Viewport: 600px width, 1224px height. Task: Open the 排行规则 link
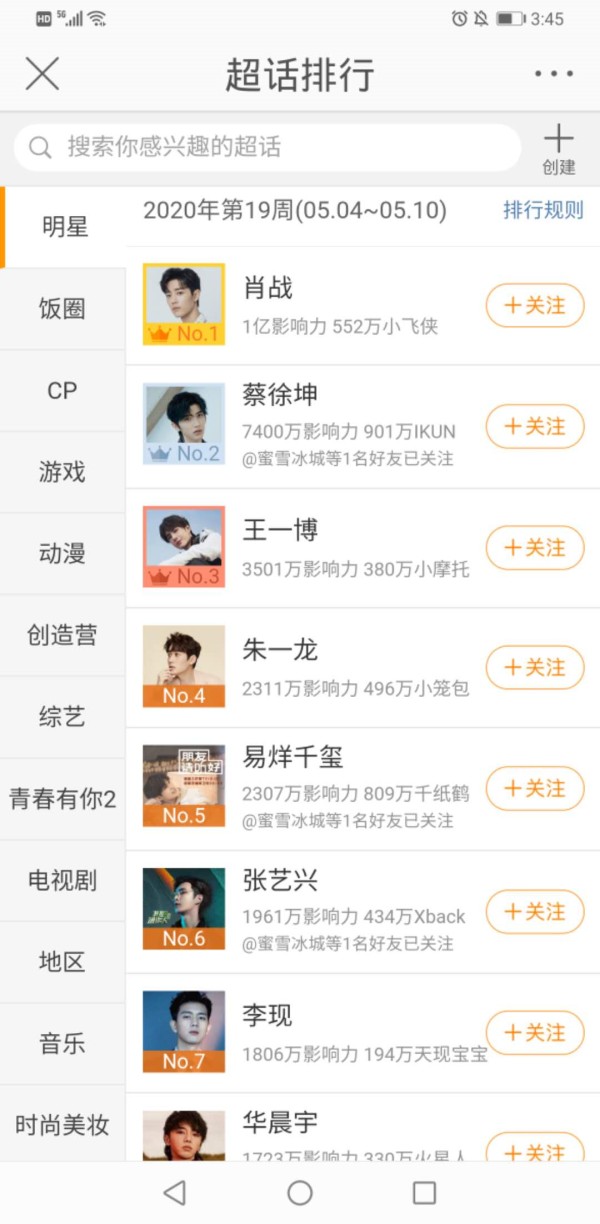point(543,211)
